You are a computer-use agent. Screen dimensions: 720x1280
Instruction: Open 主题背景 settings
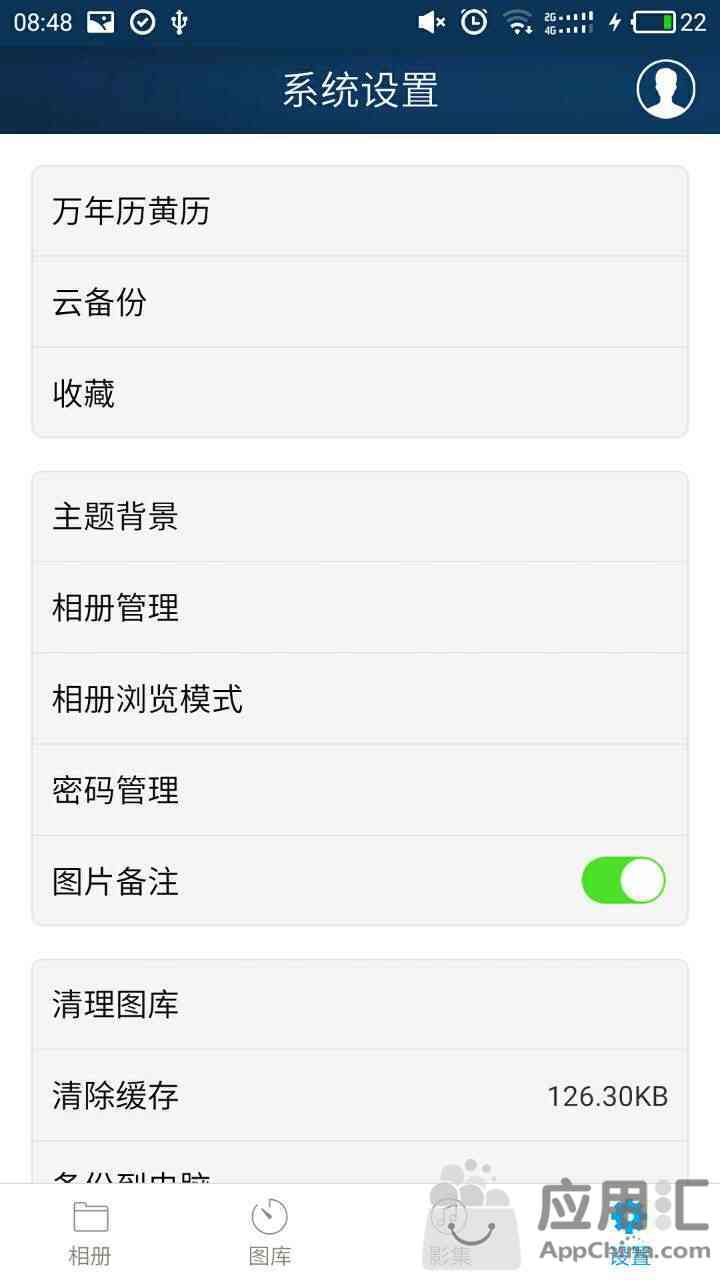[x=360, y=517]
